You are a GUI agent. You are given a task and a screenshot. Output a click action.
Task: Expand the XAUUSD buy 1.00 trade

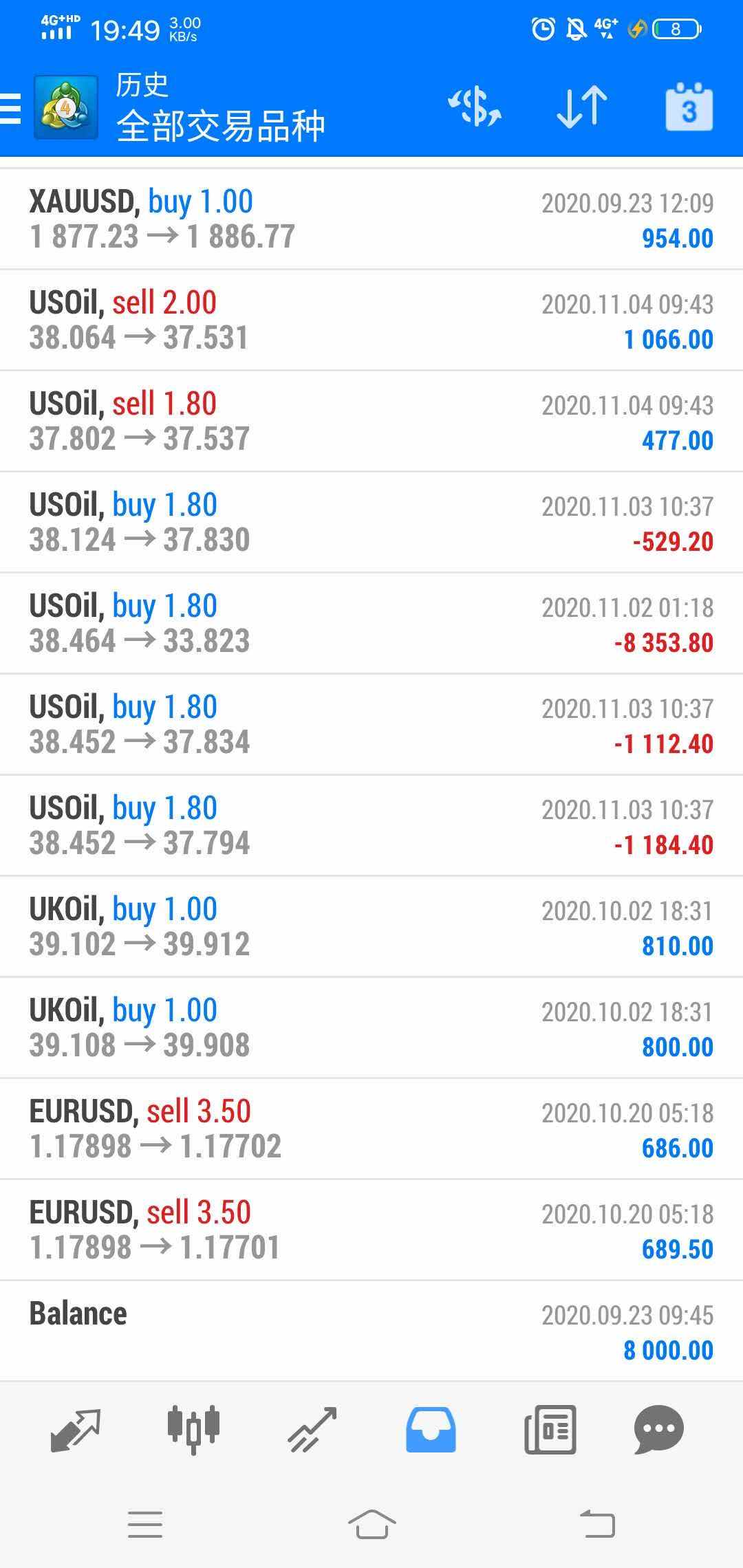[x=371, y=219]
